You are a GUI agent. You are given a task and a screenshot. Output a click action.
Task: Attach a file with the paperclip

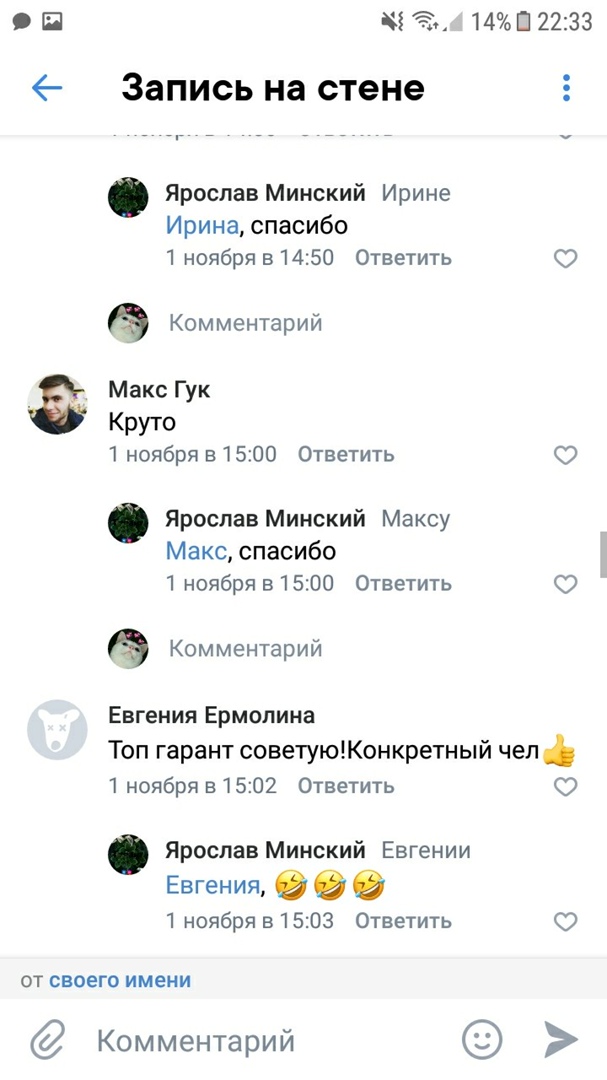tap(47, 1041)
